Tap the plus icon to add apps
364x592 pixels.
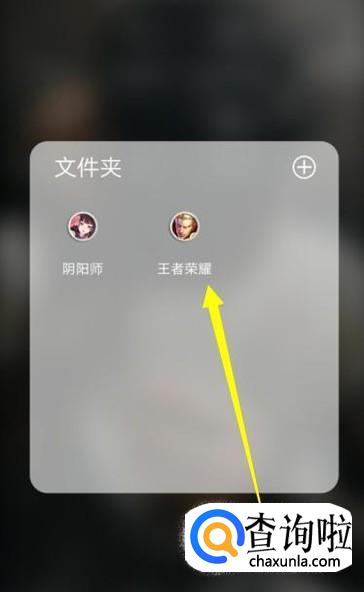pos(304,167)
